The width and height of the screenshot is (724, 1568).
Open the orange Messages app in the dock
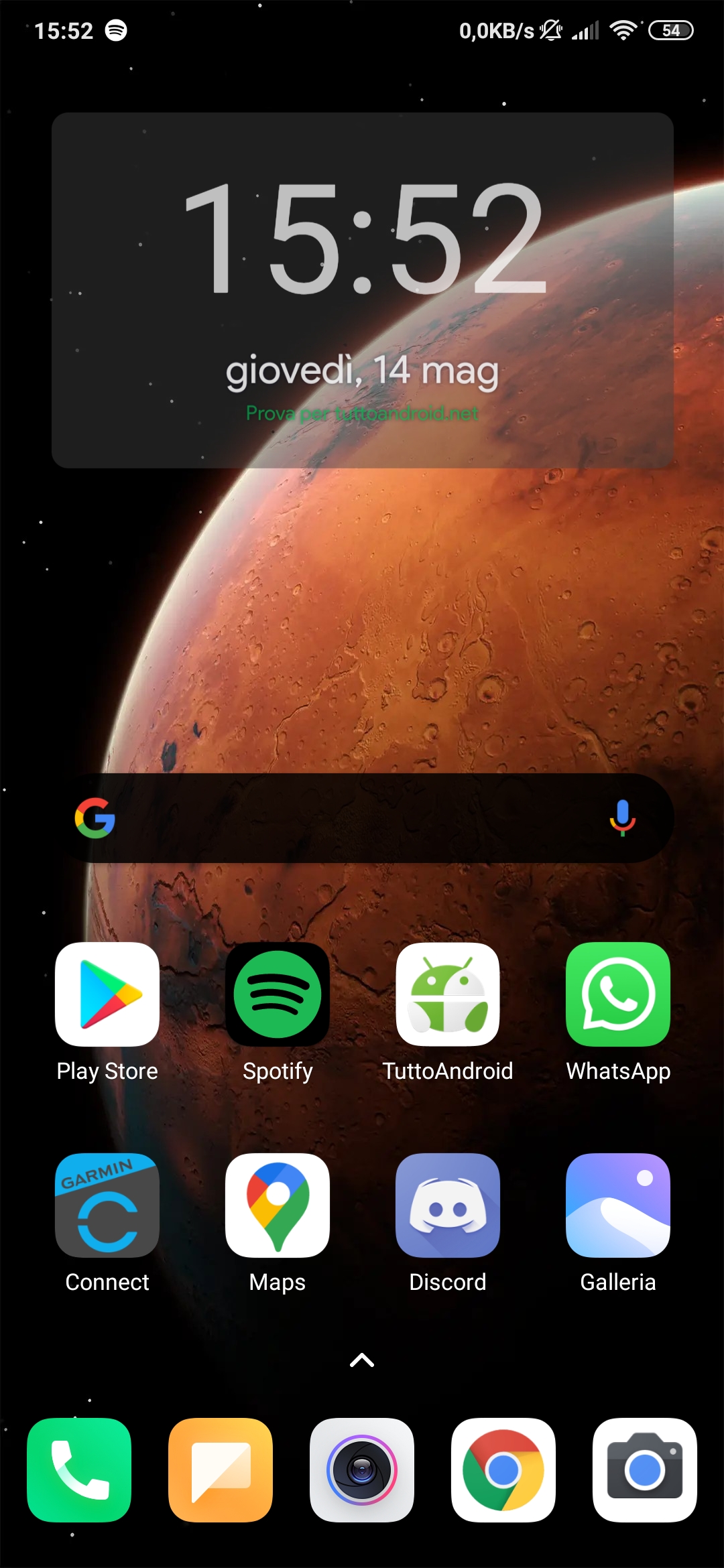[x=221, y=1470]
